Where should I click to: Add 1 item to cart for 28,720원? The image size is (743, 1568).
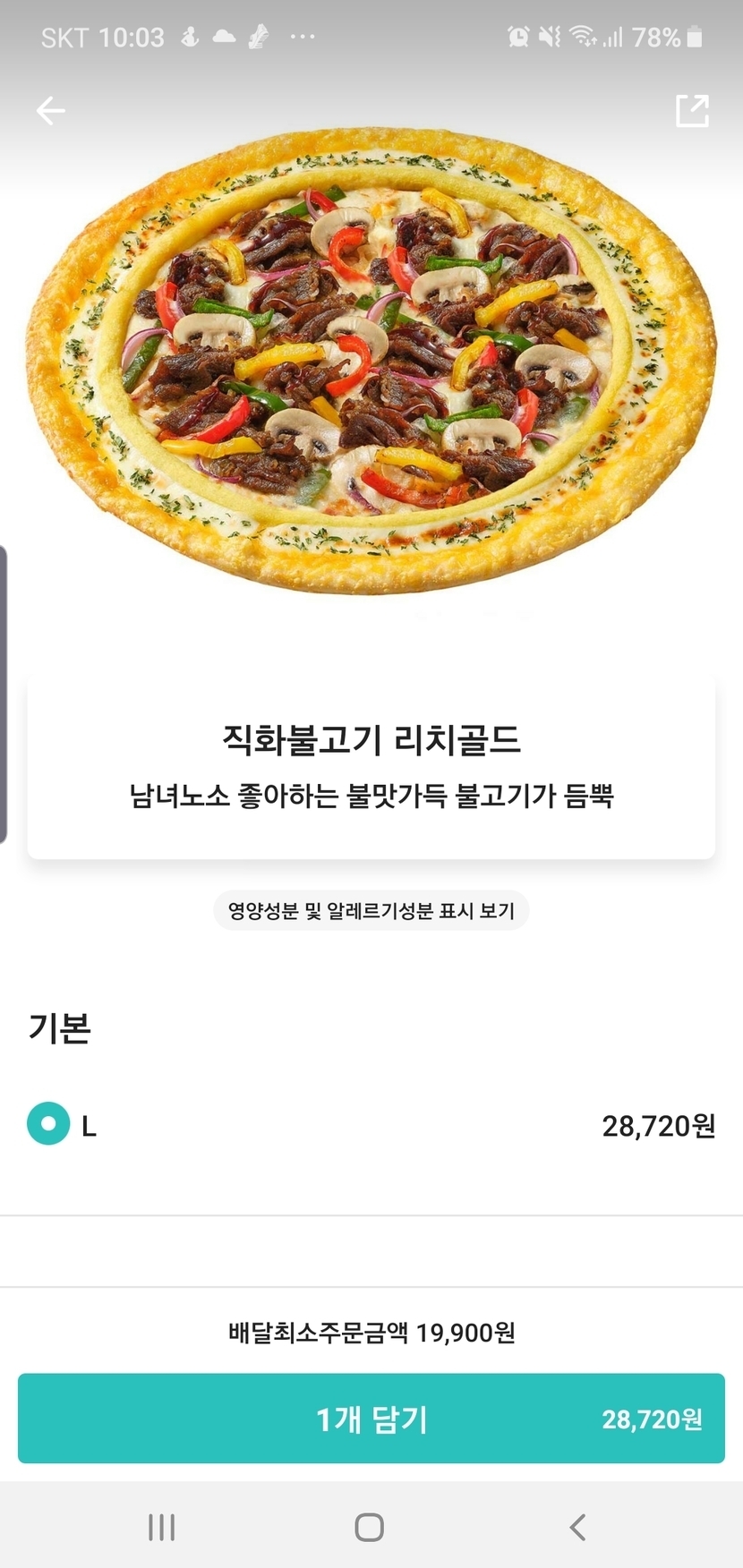(371, 1419)
